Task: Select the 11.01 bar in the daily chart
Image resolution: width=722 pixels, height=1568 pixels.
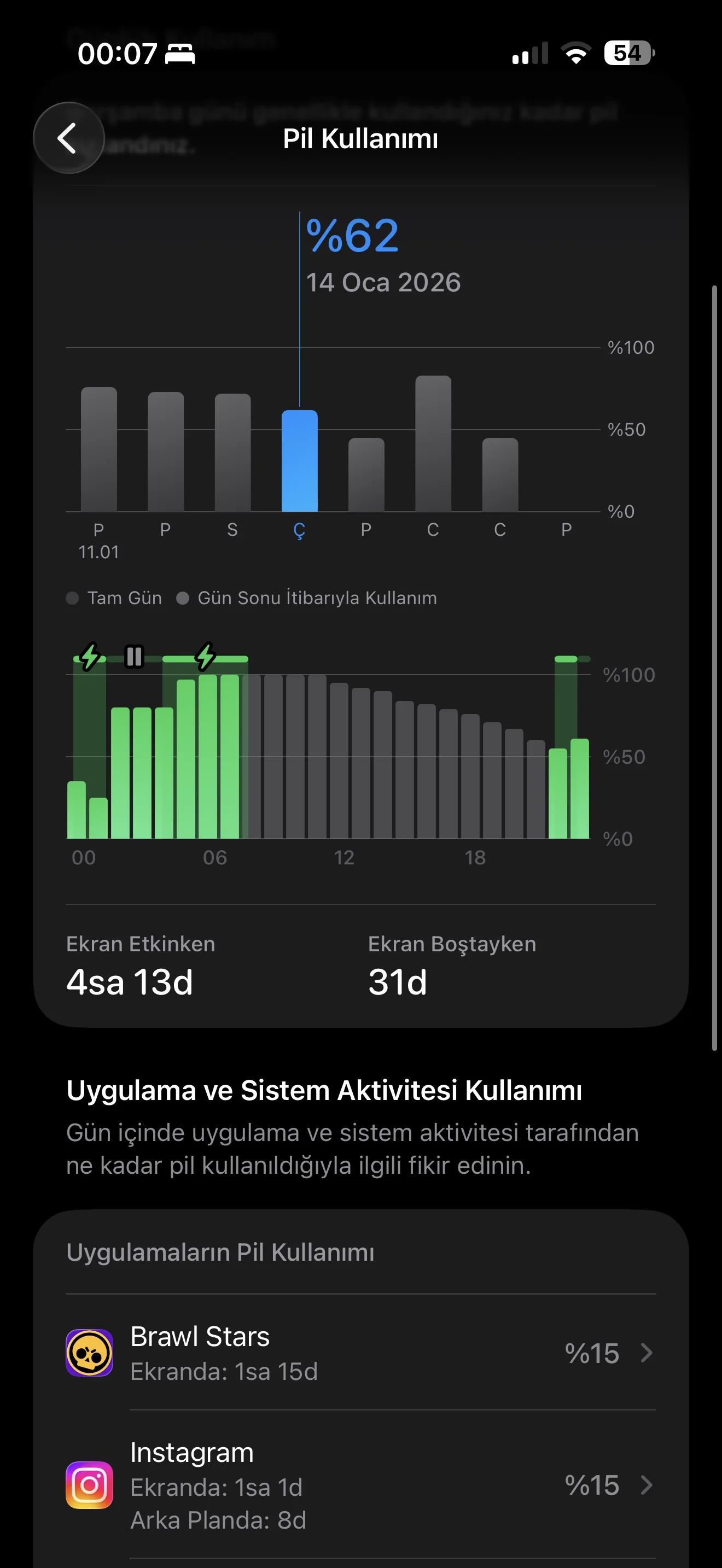Action: click(98, 449)
